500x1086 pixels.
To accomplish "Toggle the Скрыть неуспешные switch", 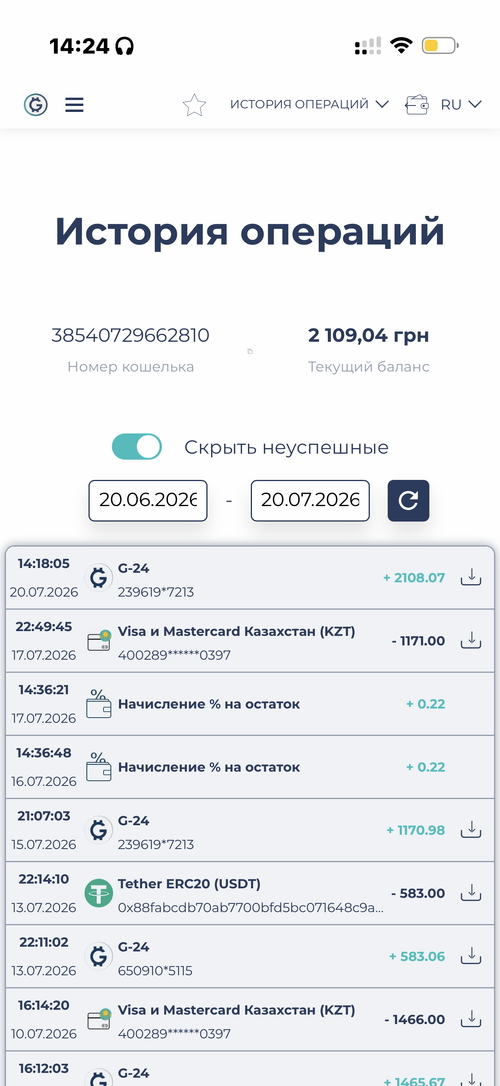I will 136,447.
